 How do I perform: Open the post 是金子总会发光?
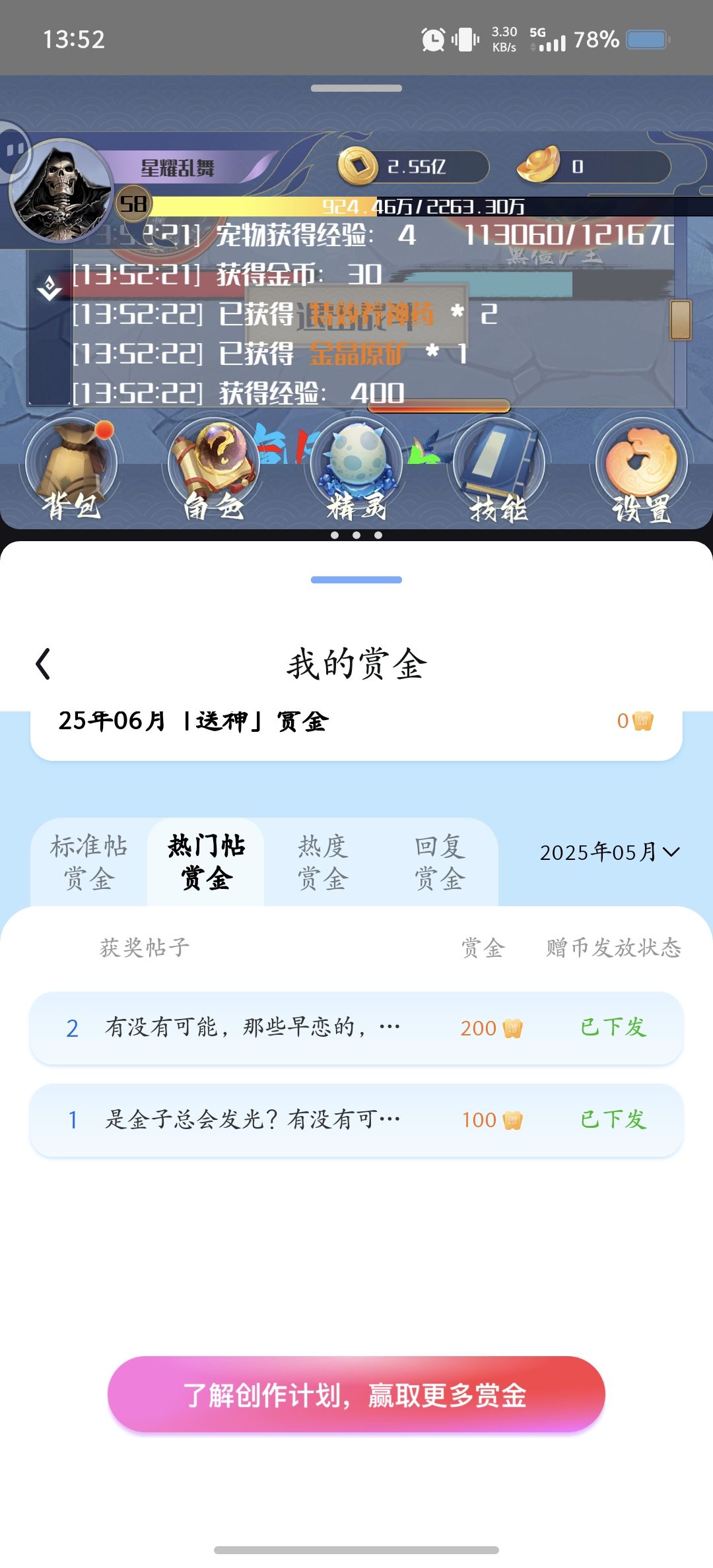(x=356, y=1120)
